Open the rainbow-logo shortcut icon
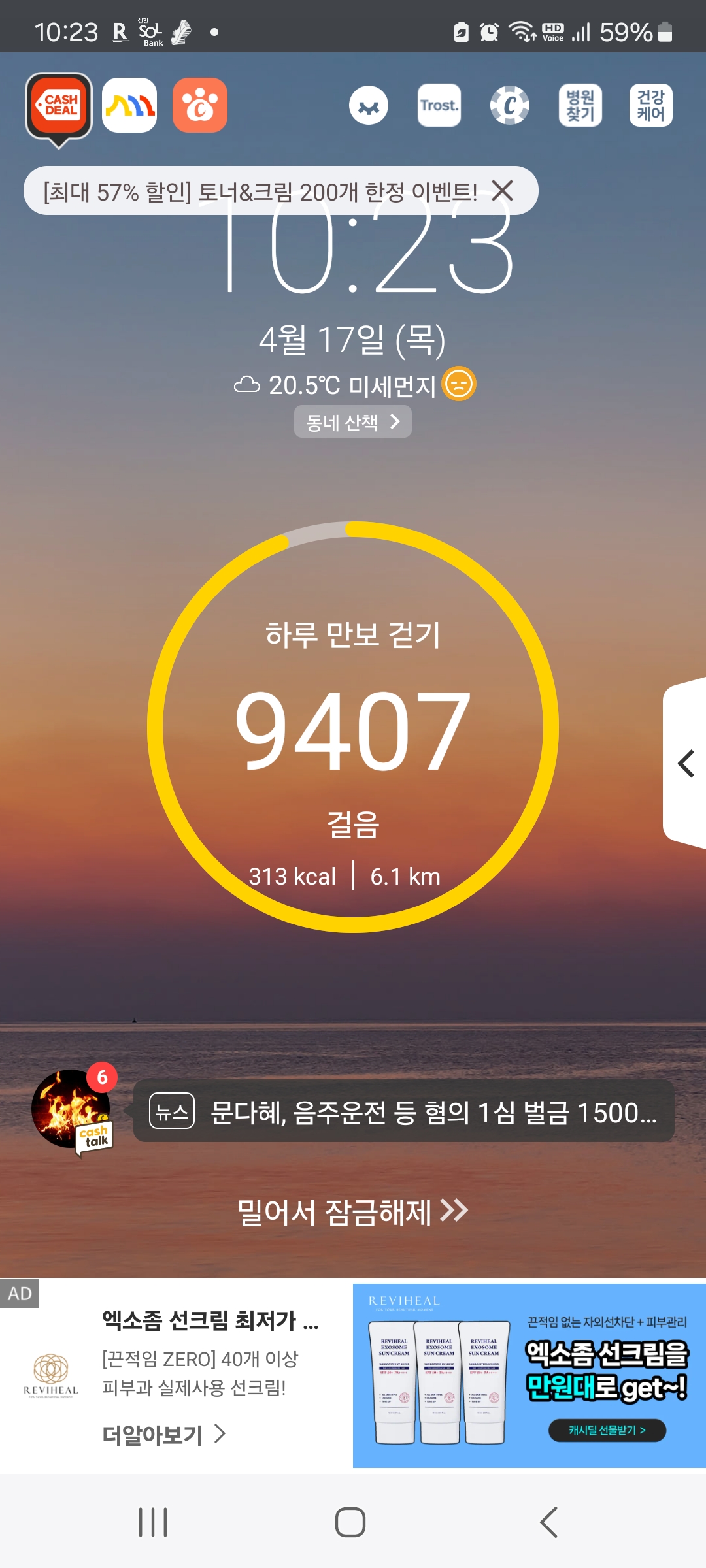Viewport: 706px width, 1568px height. [x=129, y=105]
